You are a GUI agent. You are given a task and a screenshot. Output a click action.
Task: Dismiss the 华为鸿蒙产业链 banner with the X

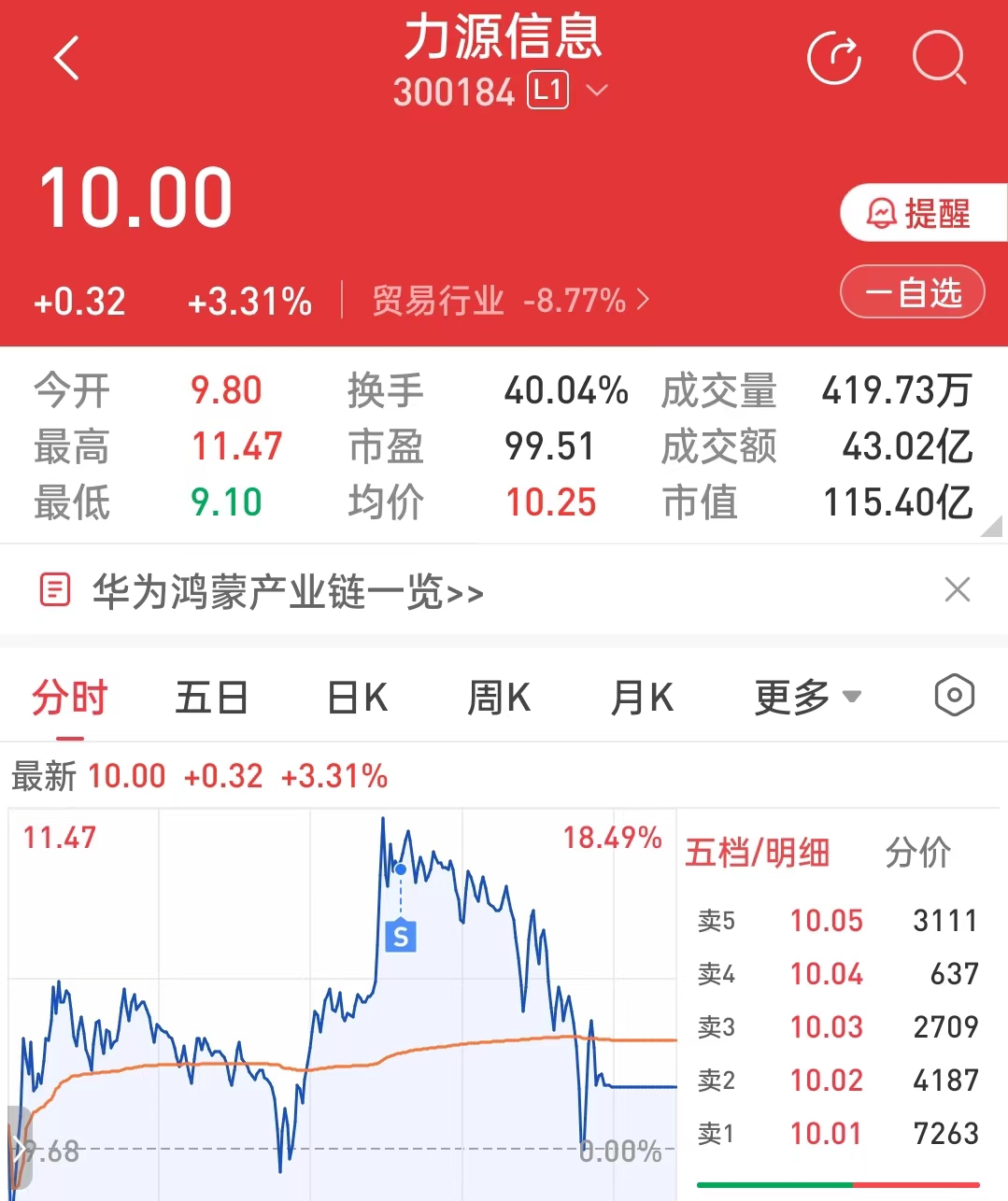click(957, 589)
